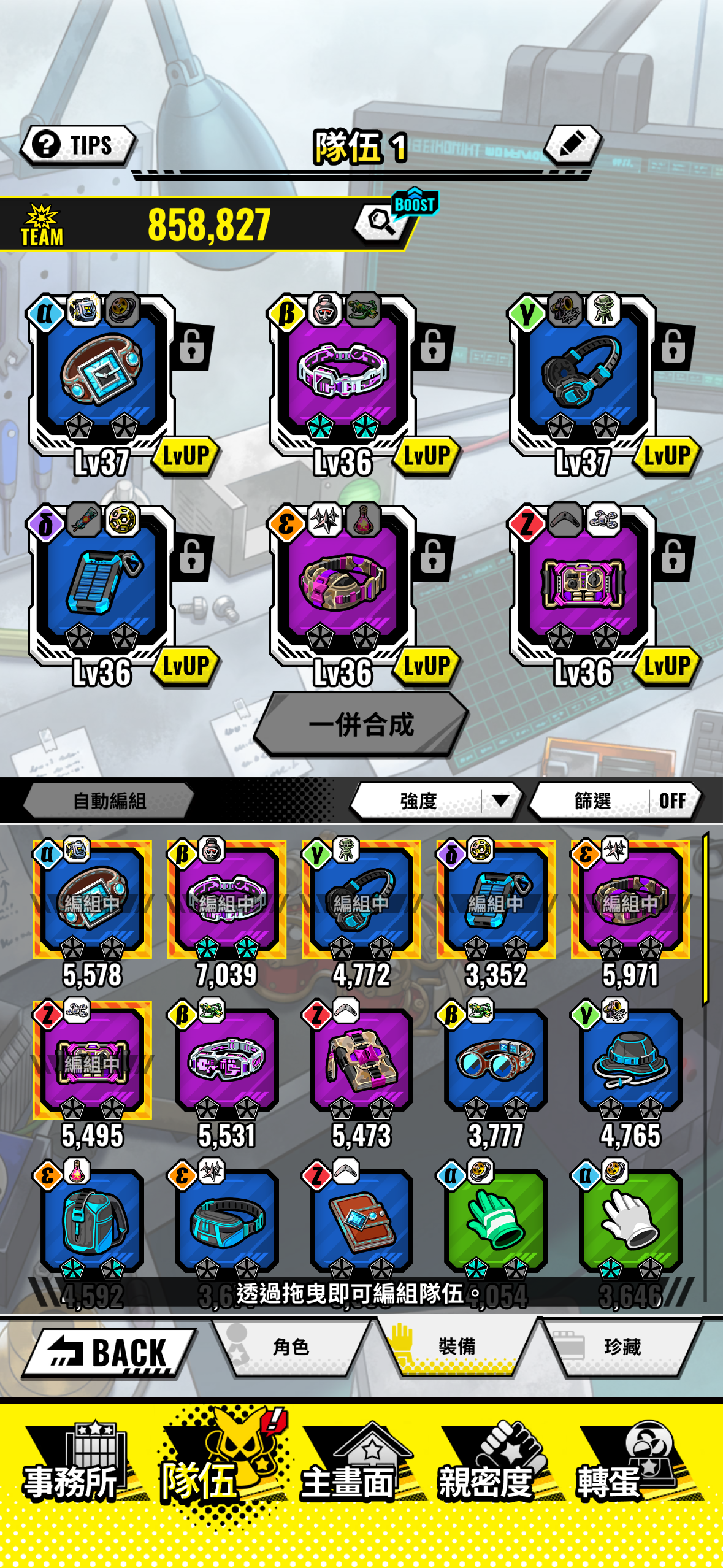Open team power details magnifier
The height and width of the screenshot is (1568, 723).
tap(382, 223)
